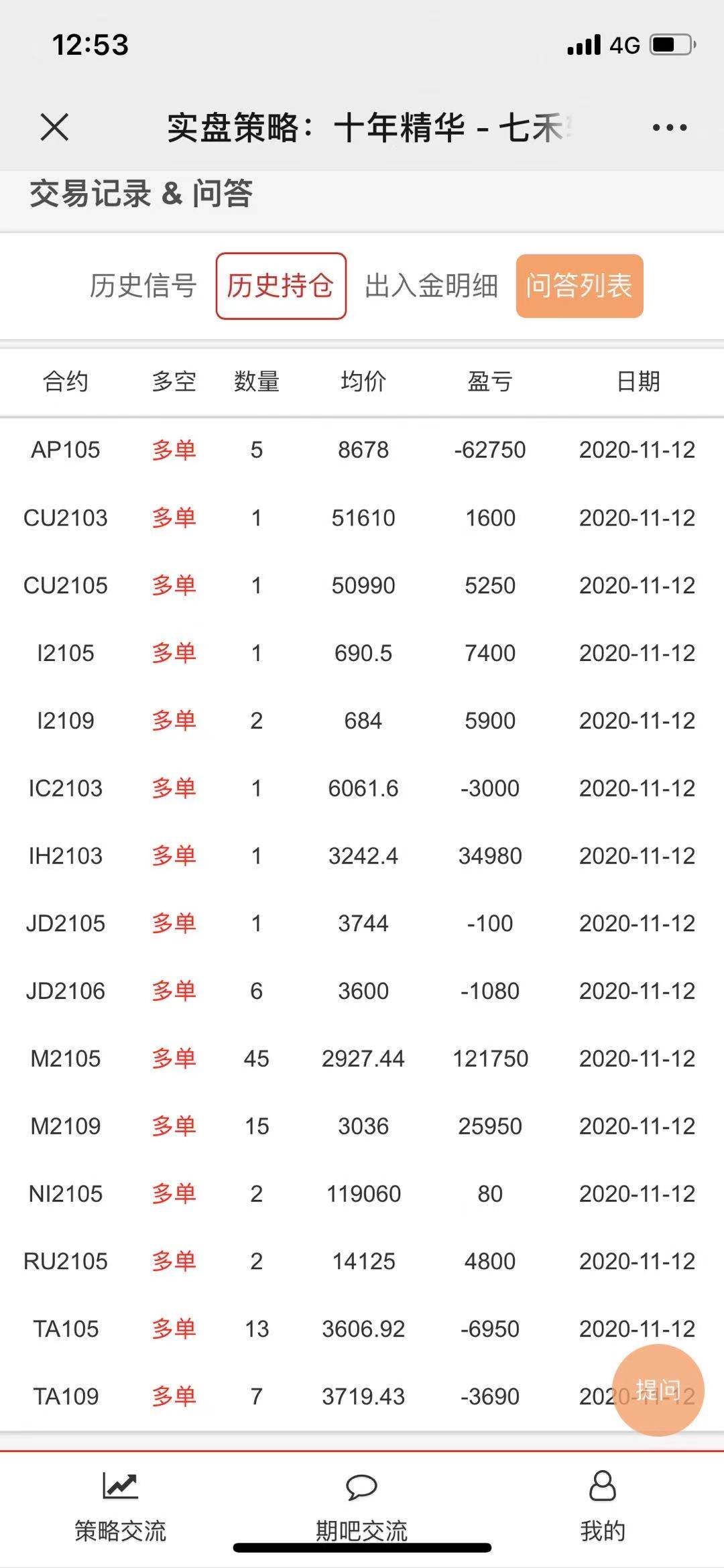Select the 历史持仓 tab
Screen dimensions: 724x1568
(x=281, y=286)
